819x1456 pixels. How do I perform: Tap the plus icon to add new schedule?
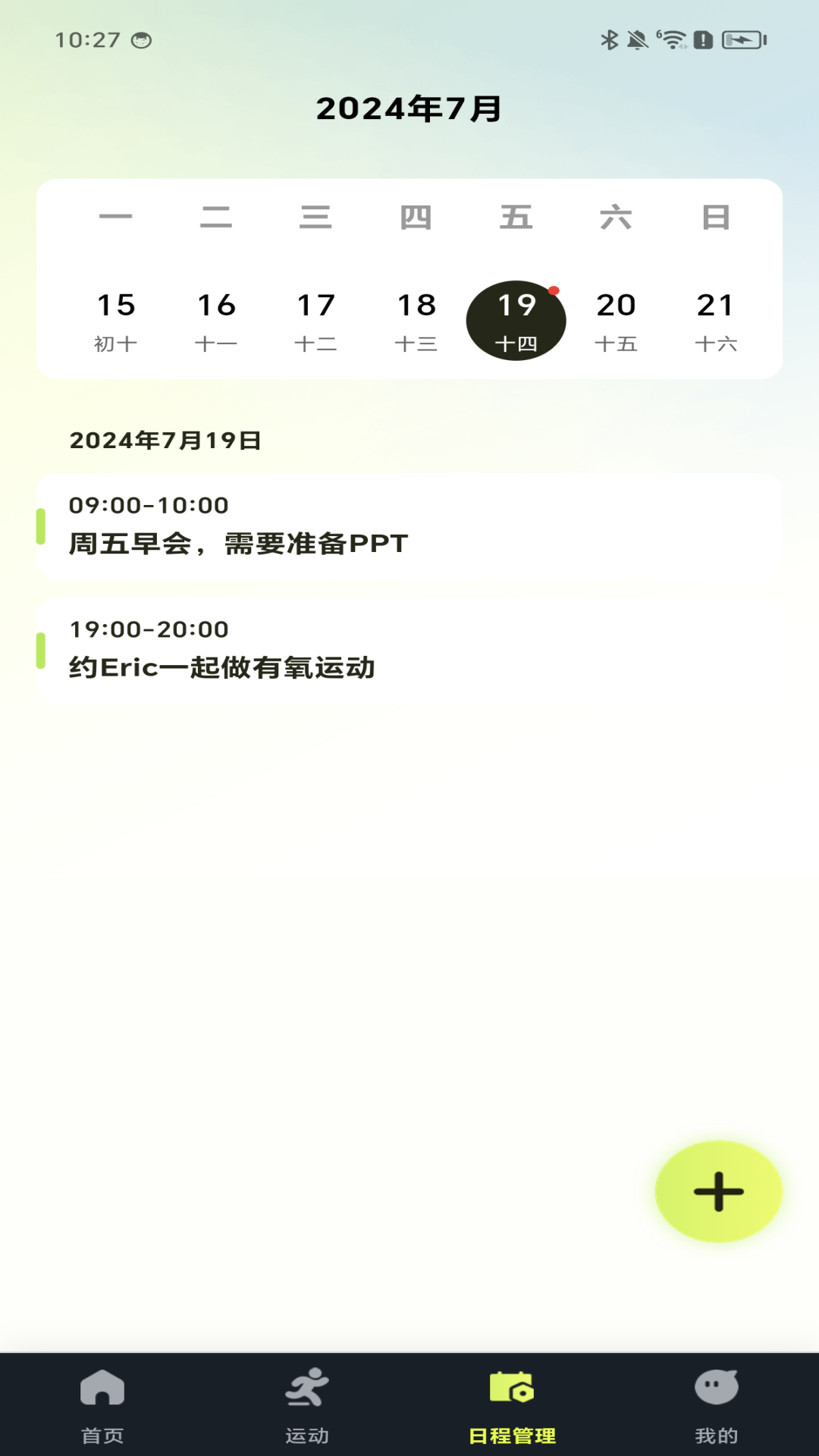[717, 1191]
